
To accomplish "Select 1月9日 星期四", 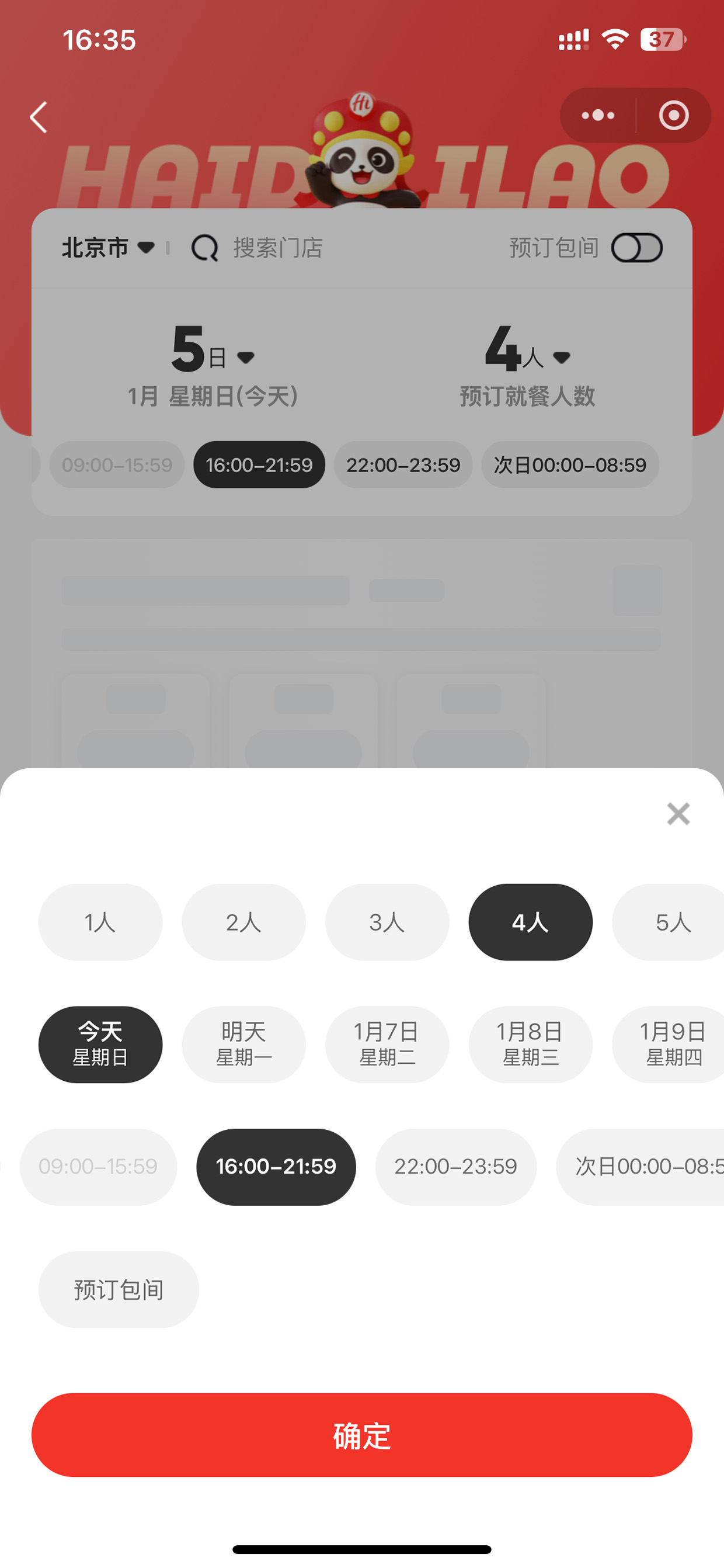I will [x=668, y=1045].
